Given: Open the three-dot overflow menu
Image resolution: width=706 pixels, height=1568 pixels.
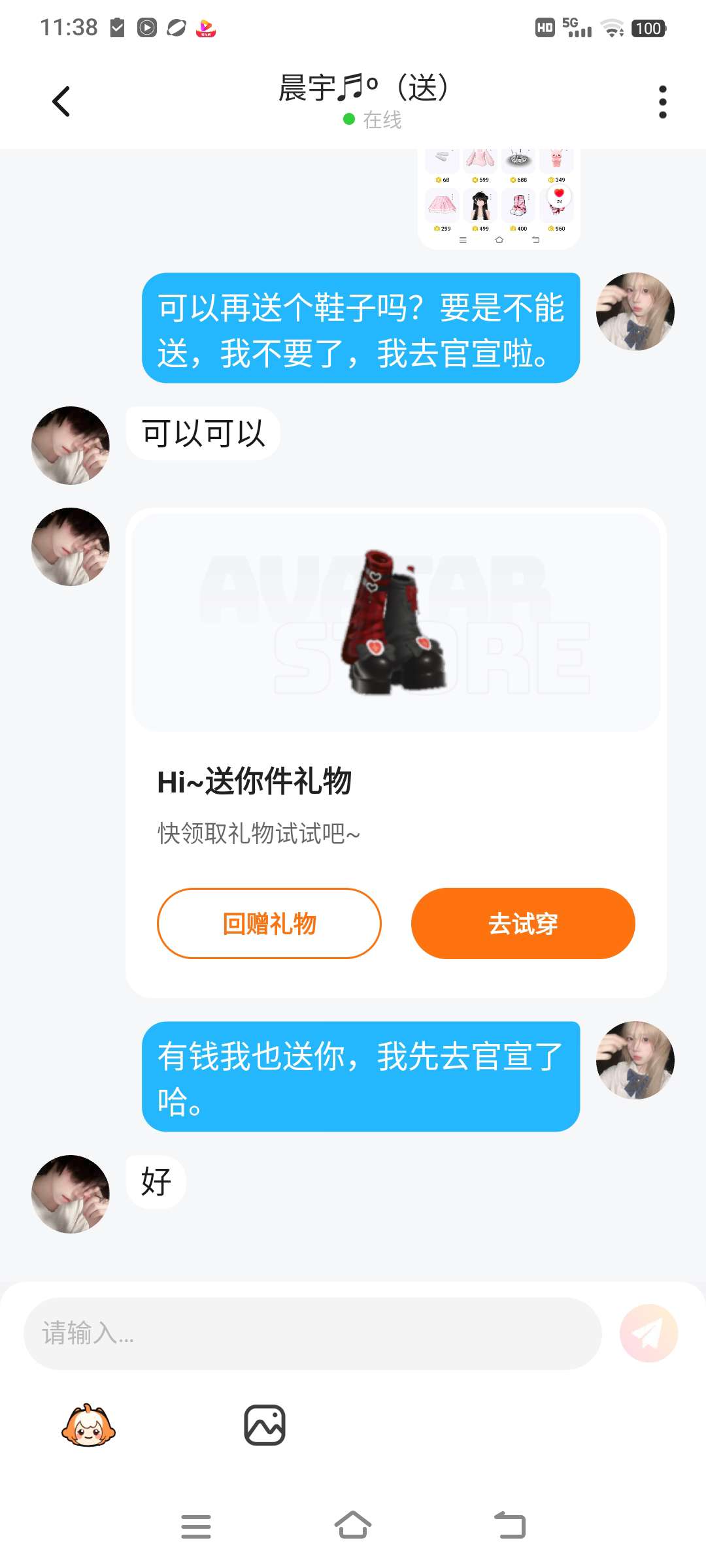Looking at the screenshot, I should click(662, 102).
